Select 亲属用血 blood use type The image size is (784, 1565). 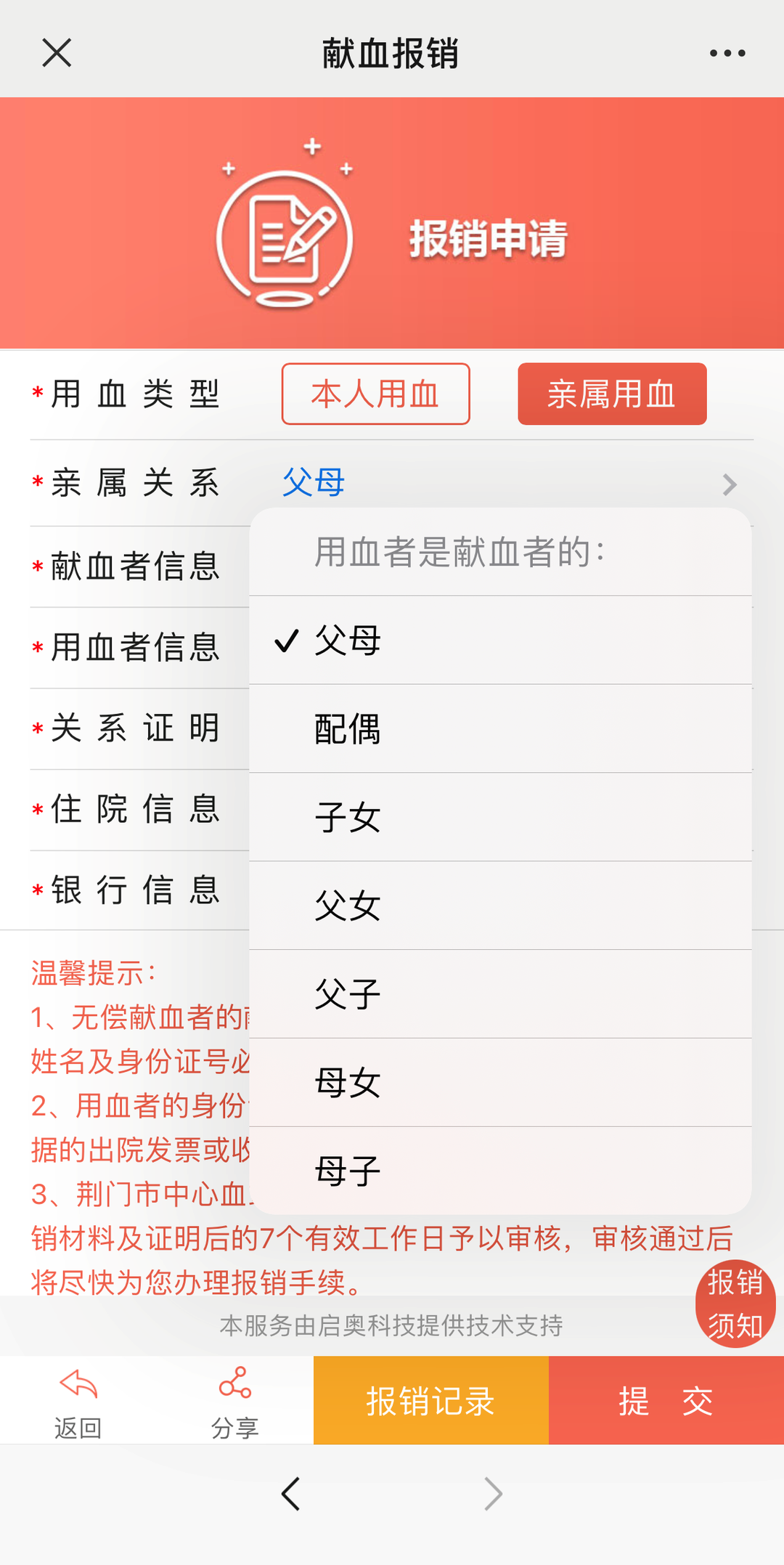[x=612, y=394]
